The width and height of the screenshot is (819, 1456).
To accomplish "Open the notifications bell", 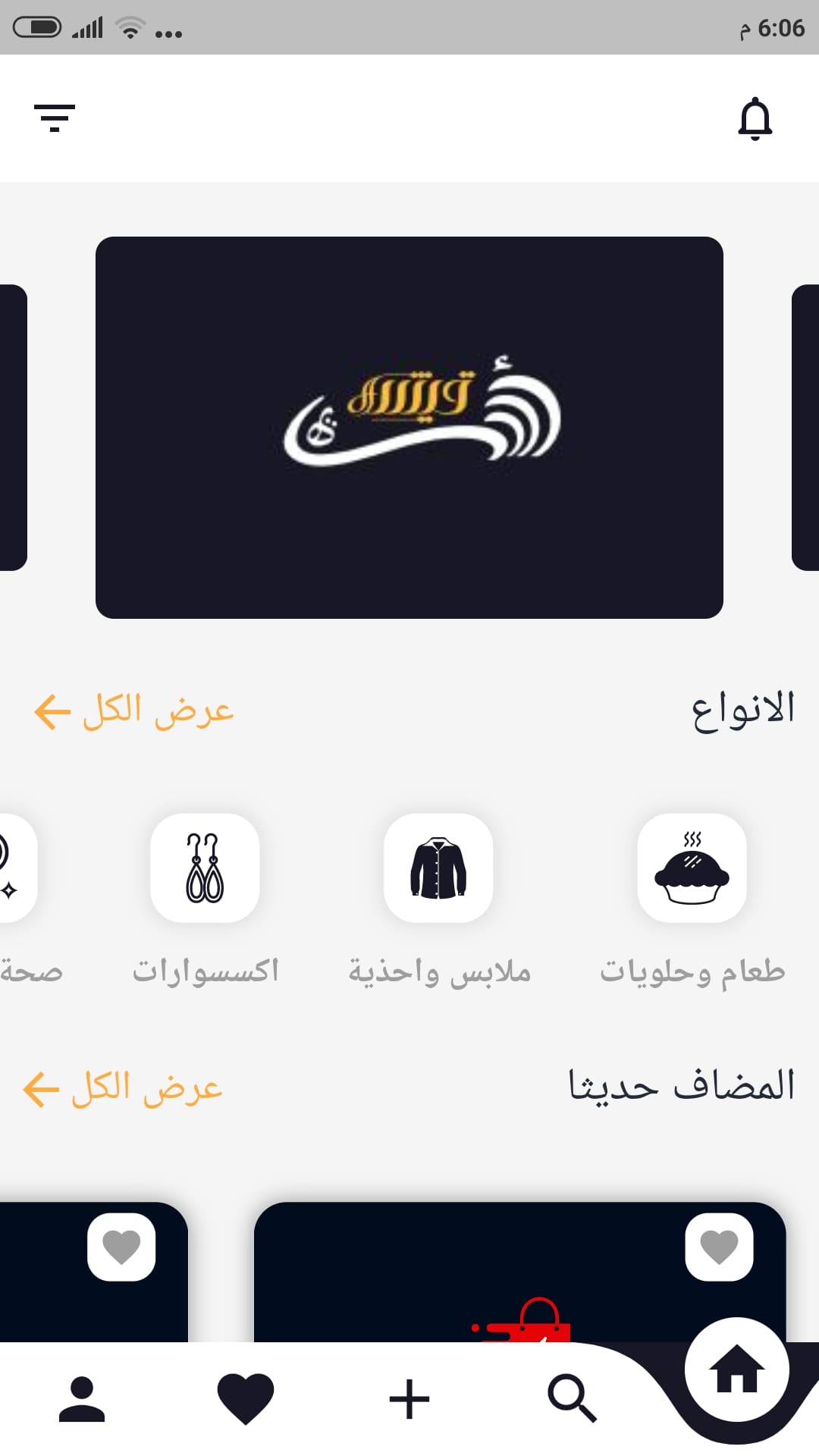I will tap(755, 118).
